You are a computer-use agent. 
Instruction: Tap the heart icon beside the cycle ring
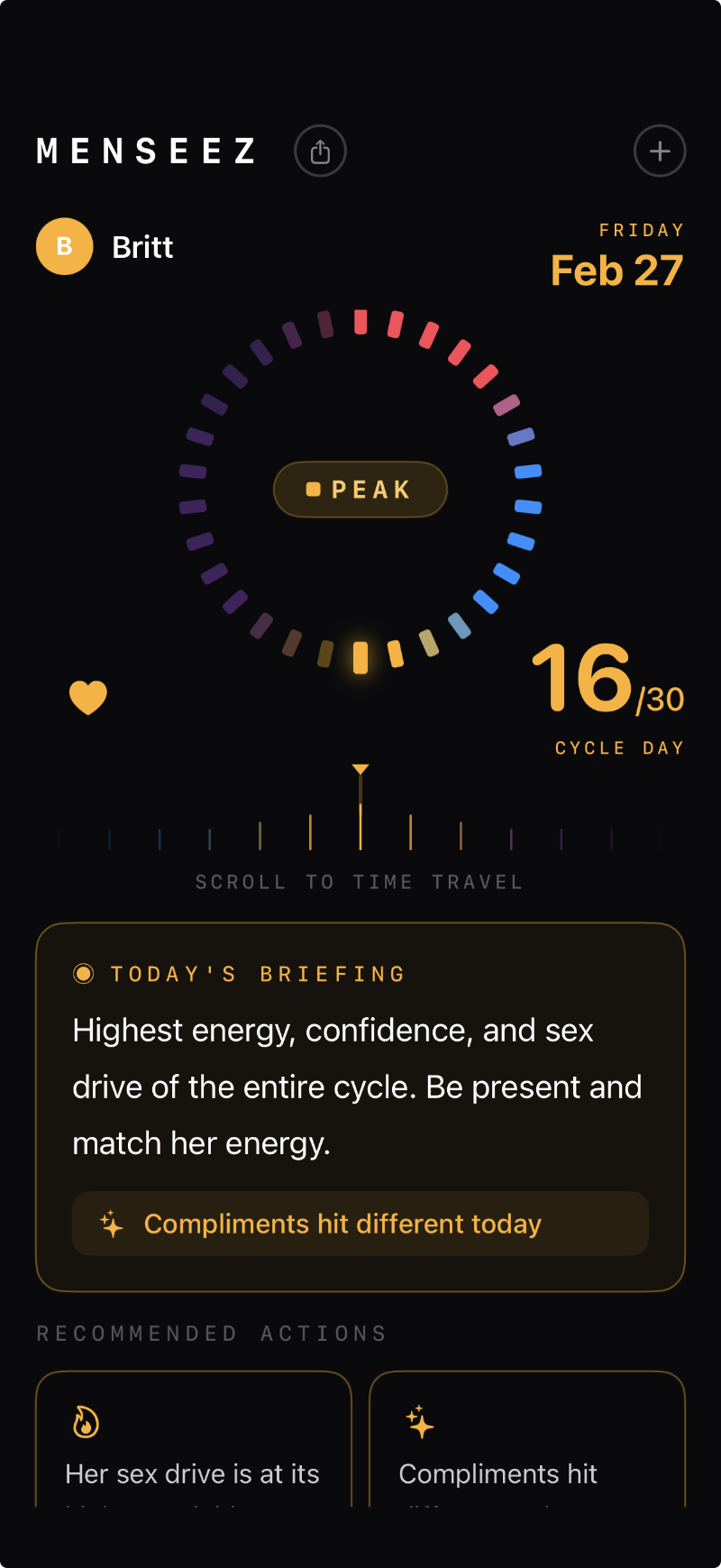point(87,697)
